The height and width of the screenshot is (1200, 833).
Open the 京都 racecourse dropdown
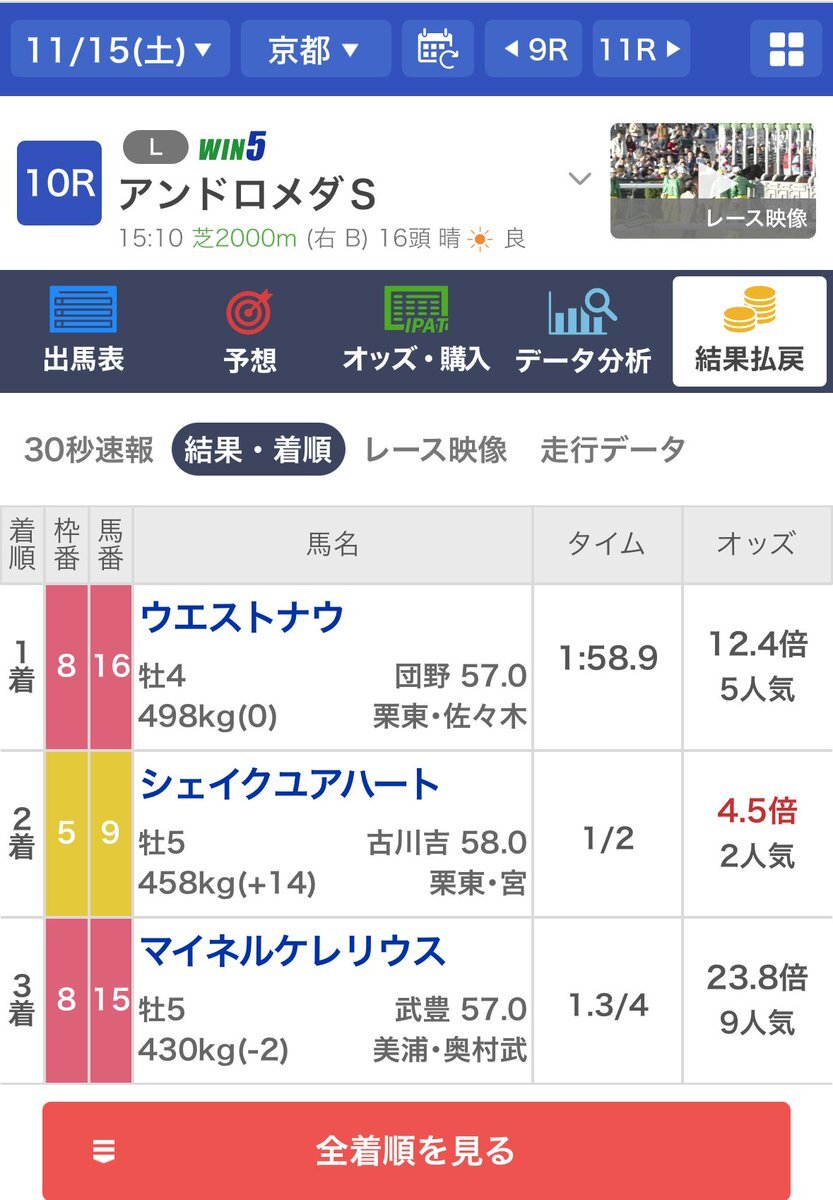315,49
